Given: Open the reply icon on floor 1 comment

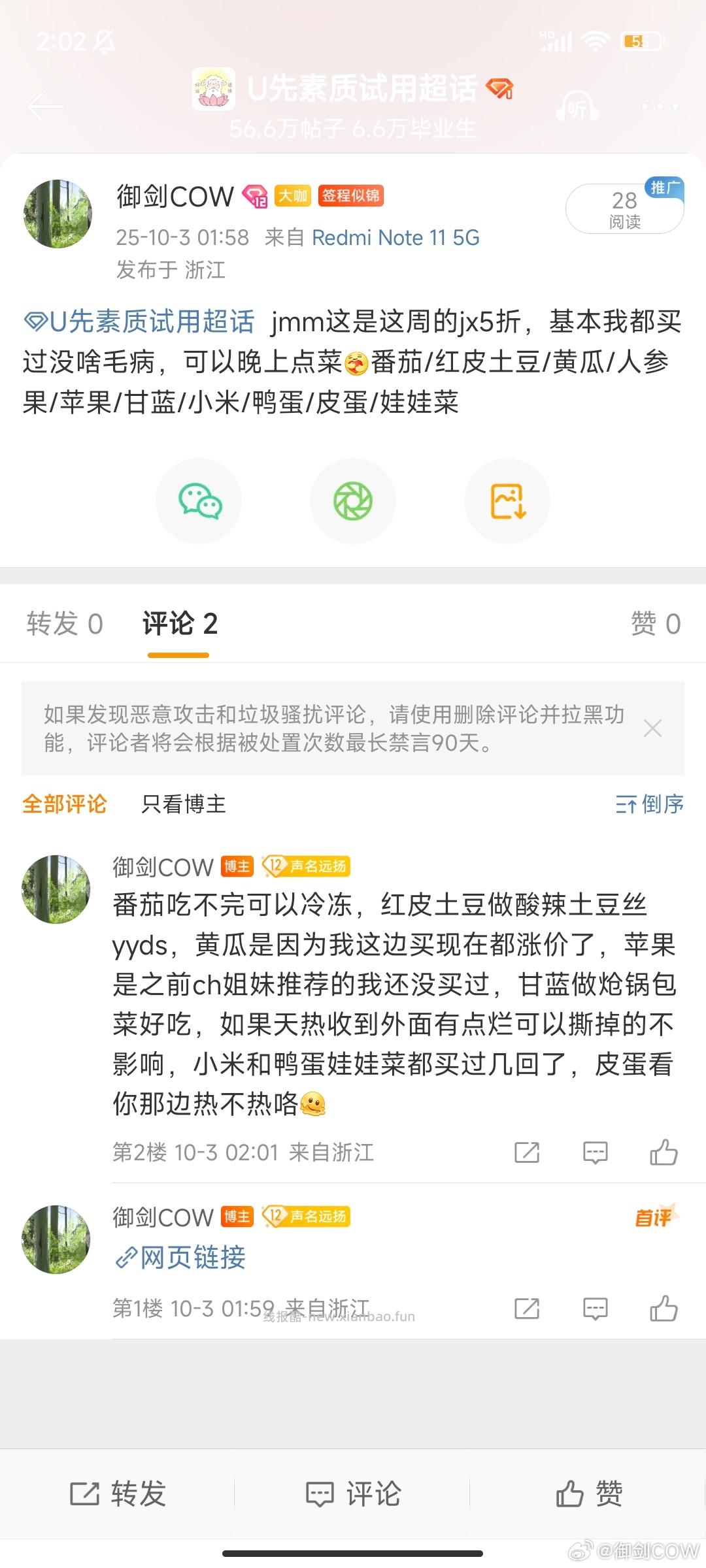Looking at the screenshot, I should click(594, 1309).
